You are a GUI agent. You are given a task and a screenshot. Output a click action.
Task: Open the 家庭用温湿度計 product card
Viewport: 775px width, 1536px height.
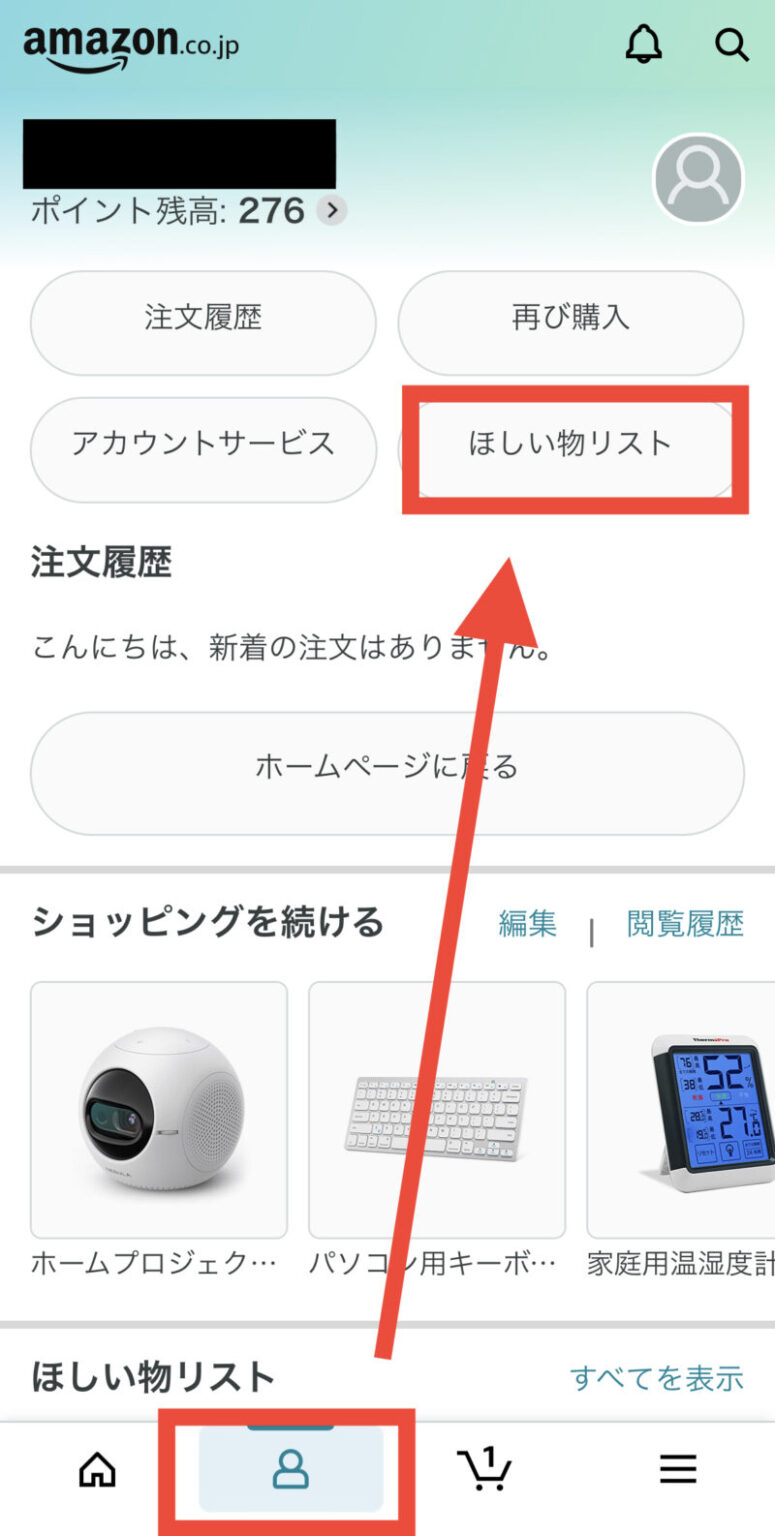point(682,1110)
